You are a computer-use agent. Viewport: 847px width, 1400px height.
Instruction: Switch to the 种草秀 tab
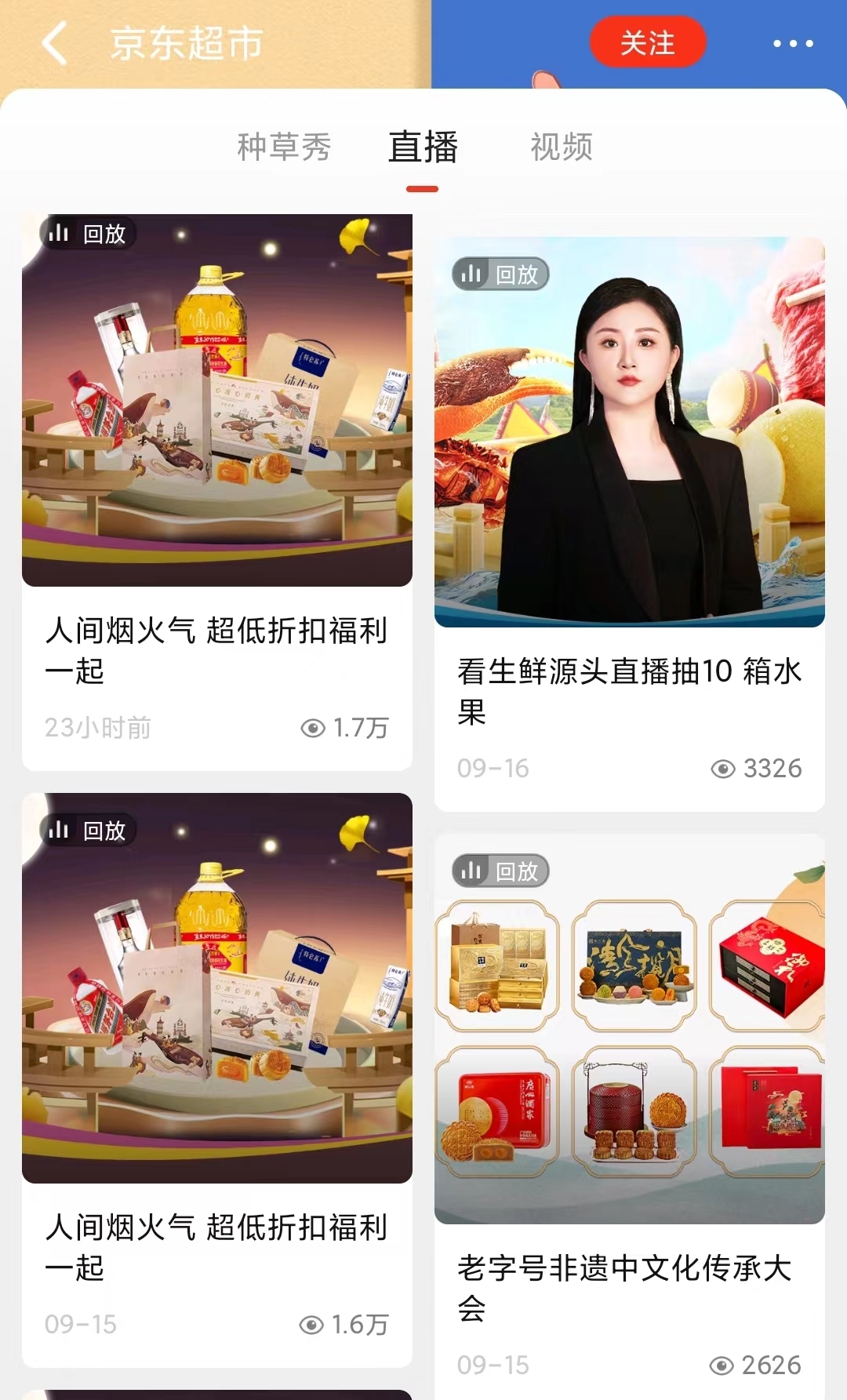(x=284, y=147)
